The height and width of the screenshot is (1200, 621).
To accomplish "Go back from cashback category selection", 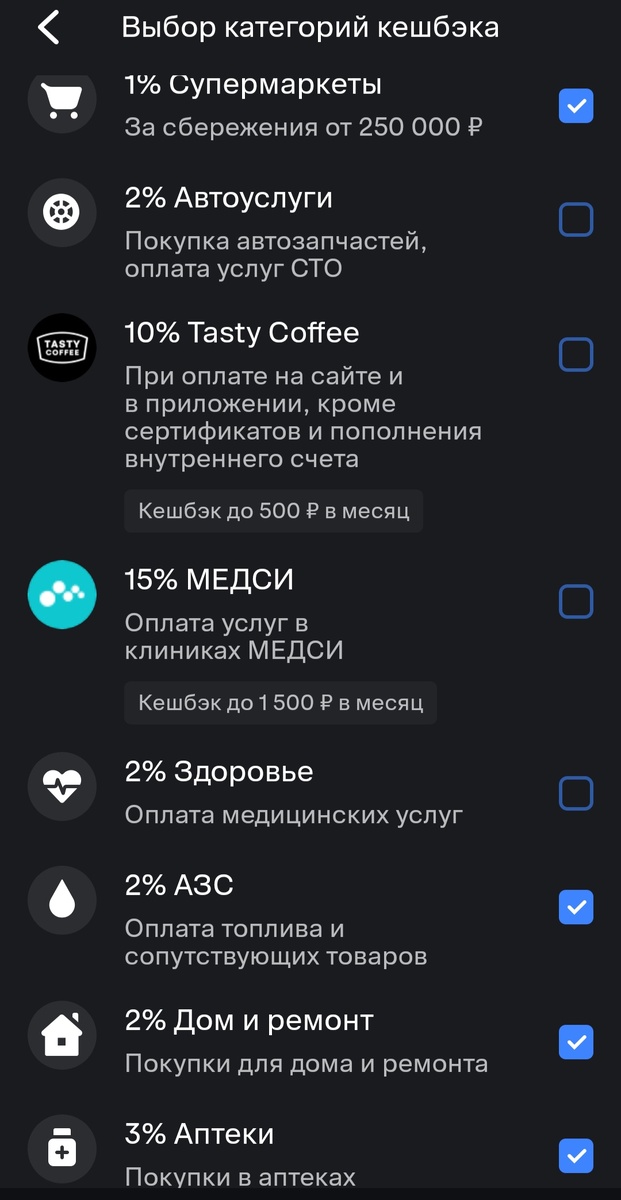I will (x=48, y=28).
